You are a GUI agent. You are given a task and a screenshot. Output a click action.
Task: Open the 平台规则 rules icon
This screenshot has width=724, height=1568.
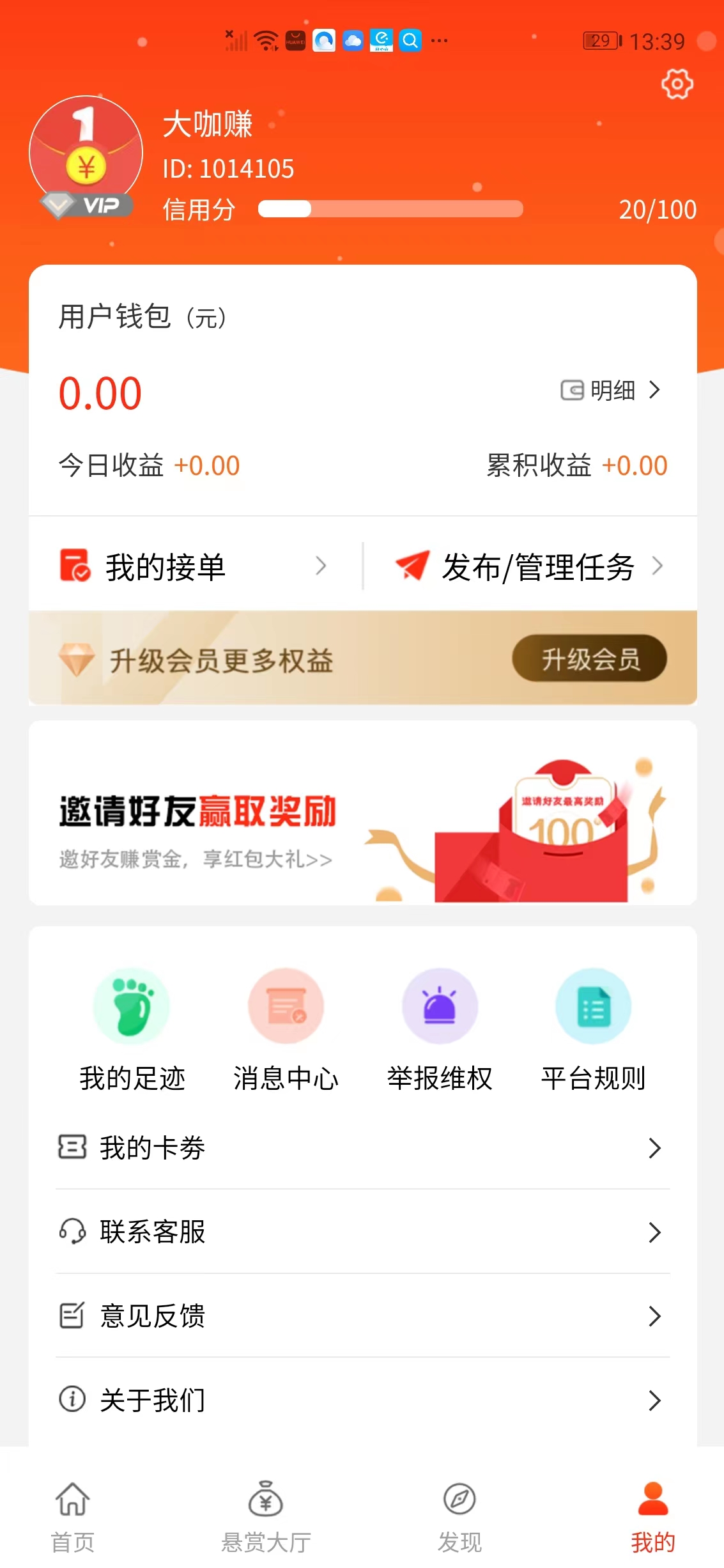point(594,1005)
